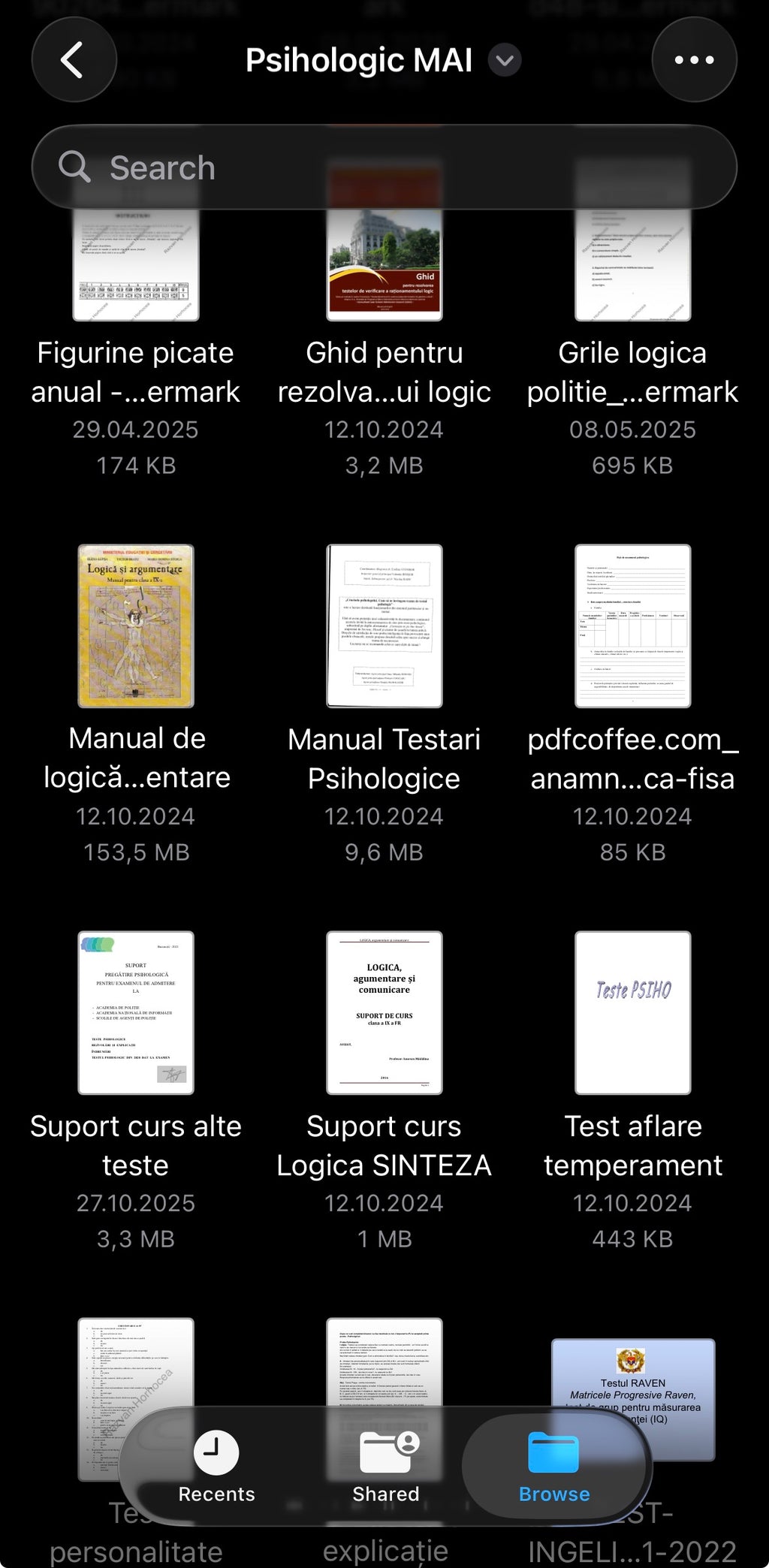Tap the back chevron to leave the folder
This screenshot has height=1568, width=769.
[74, 60]
